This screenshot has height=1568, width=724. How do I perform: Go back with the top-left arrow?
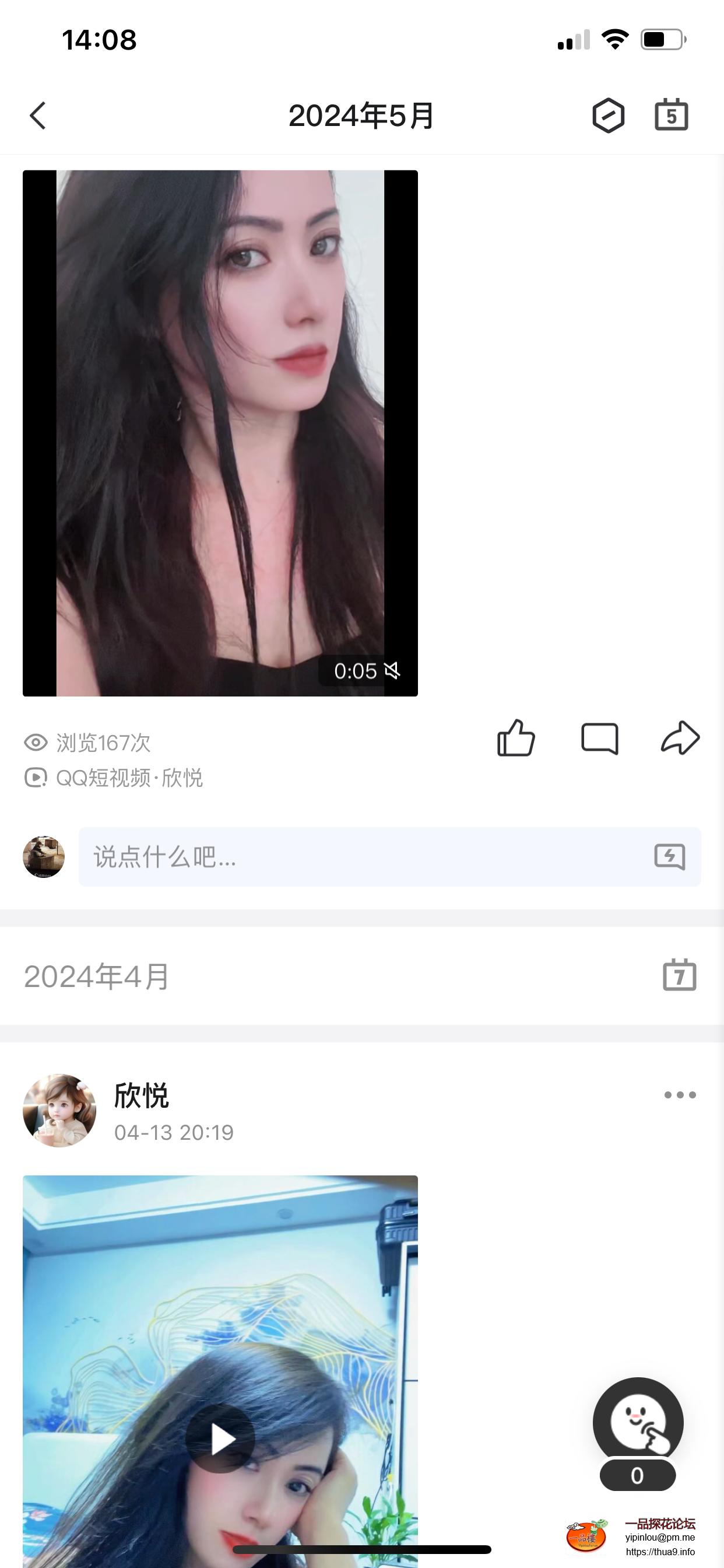coord(38,115)
